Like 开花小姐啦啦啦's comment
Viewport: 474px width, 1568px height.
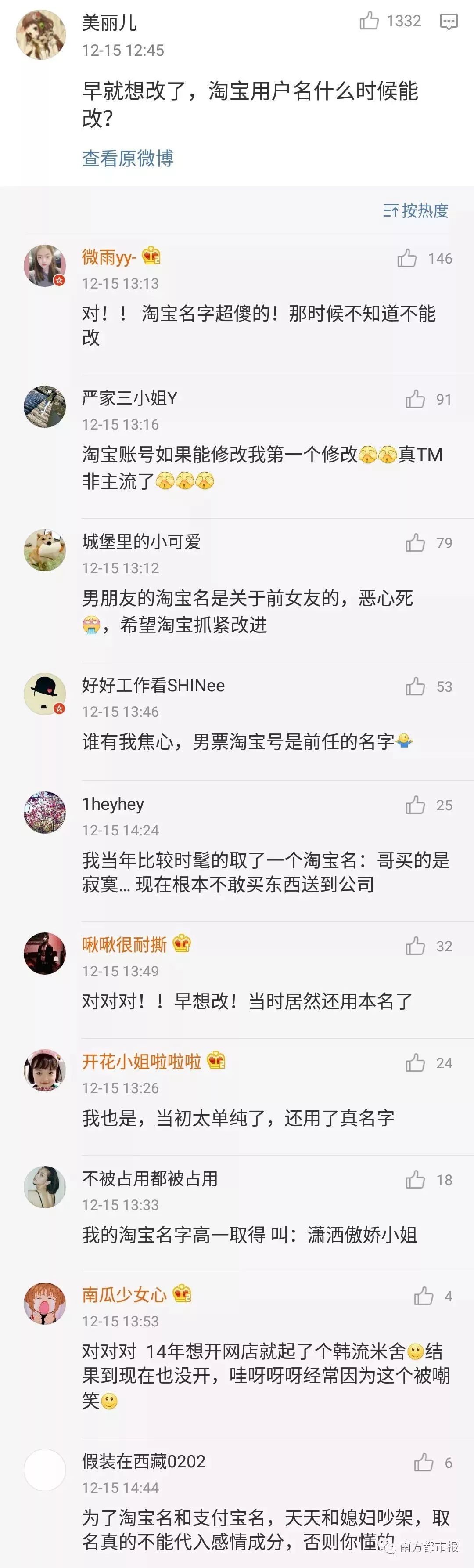[x=416, y=1063]
